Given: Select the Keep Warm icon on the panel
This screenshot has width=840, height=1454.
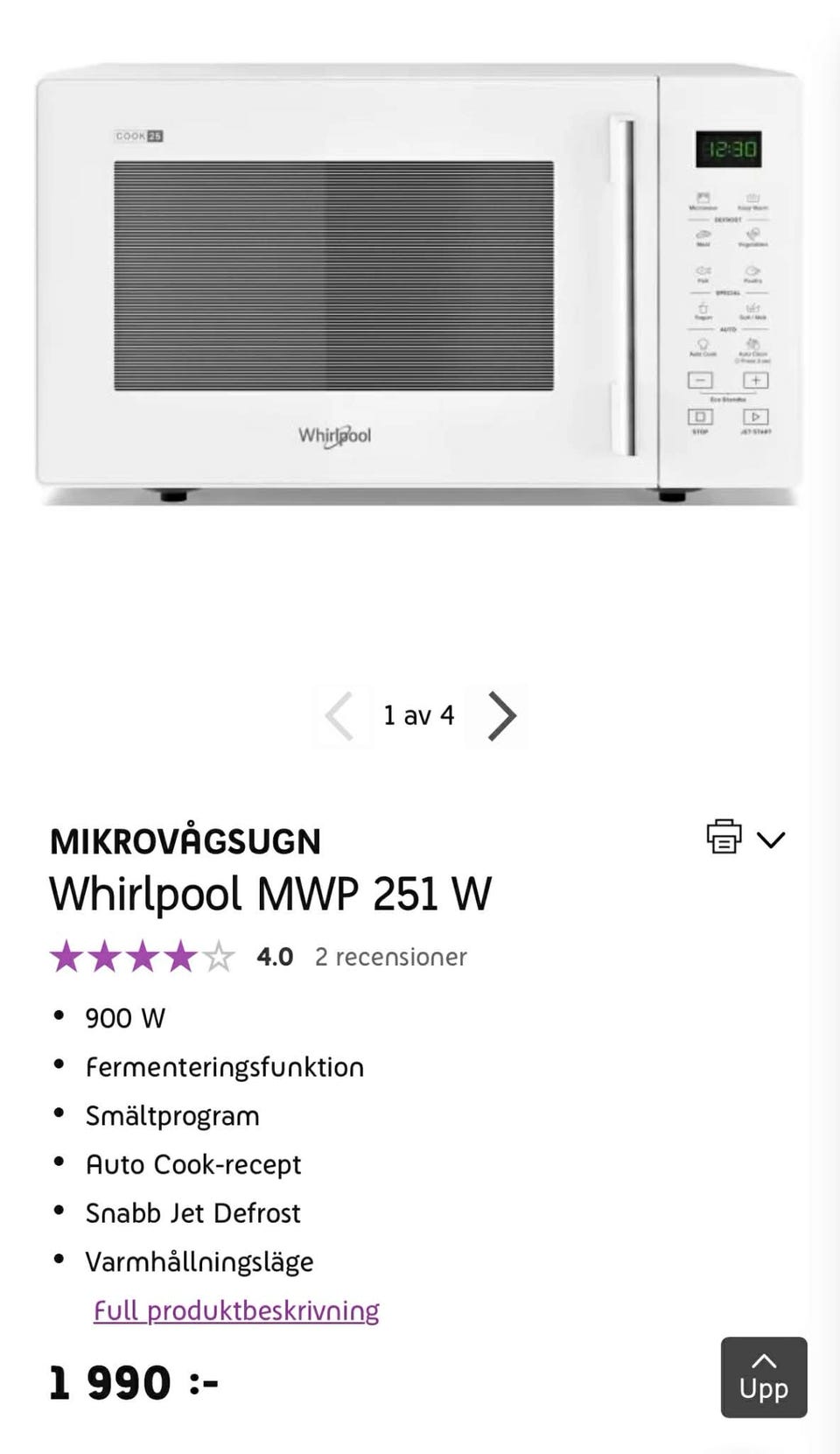Looking at the screenshot, I should tap(753, 200).
